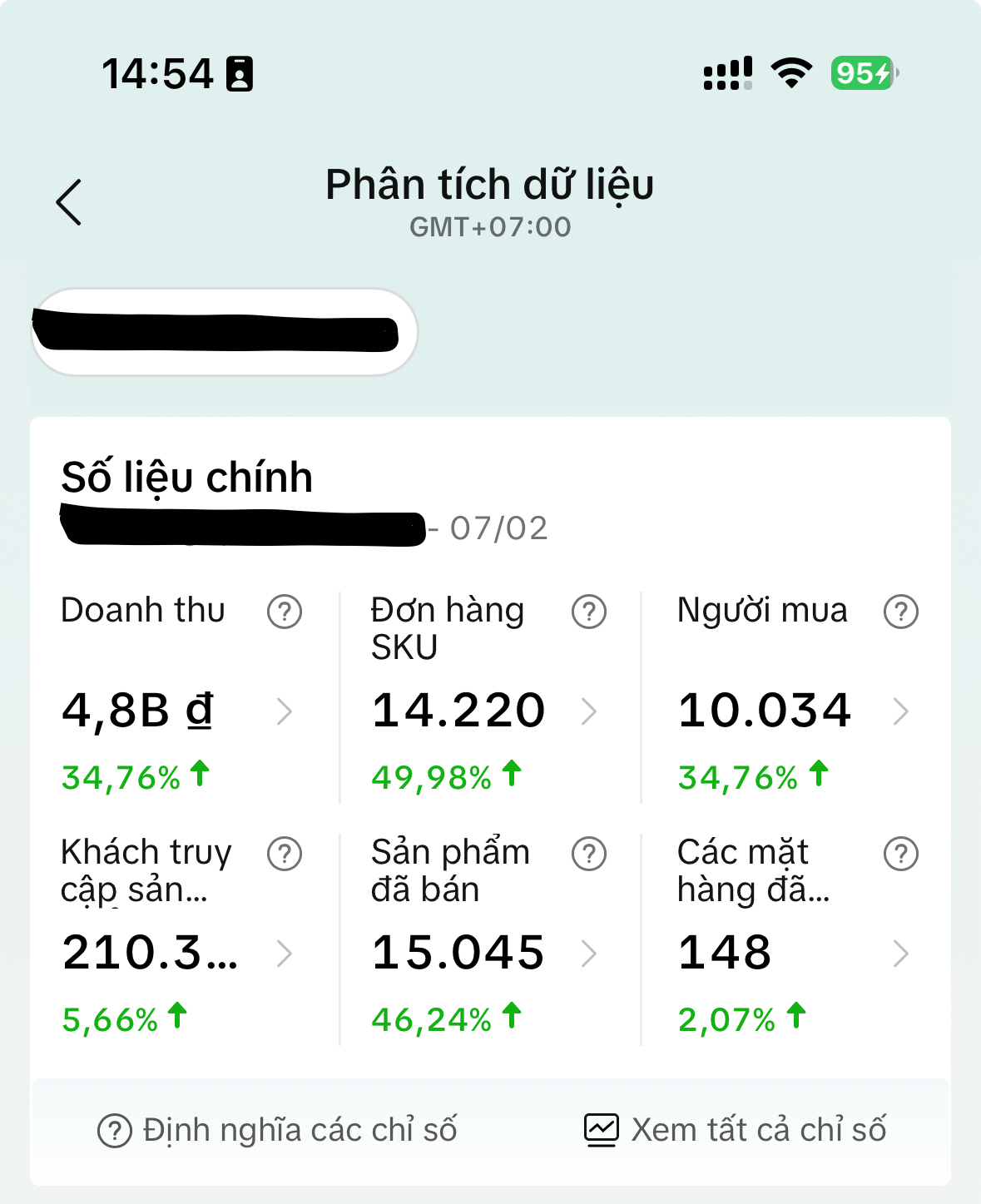Go back from Phân tích dữ liệu
This screenshot has width=981, height=1204.
tap(69, 202)
